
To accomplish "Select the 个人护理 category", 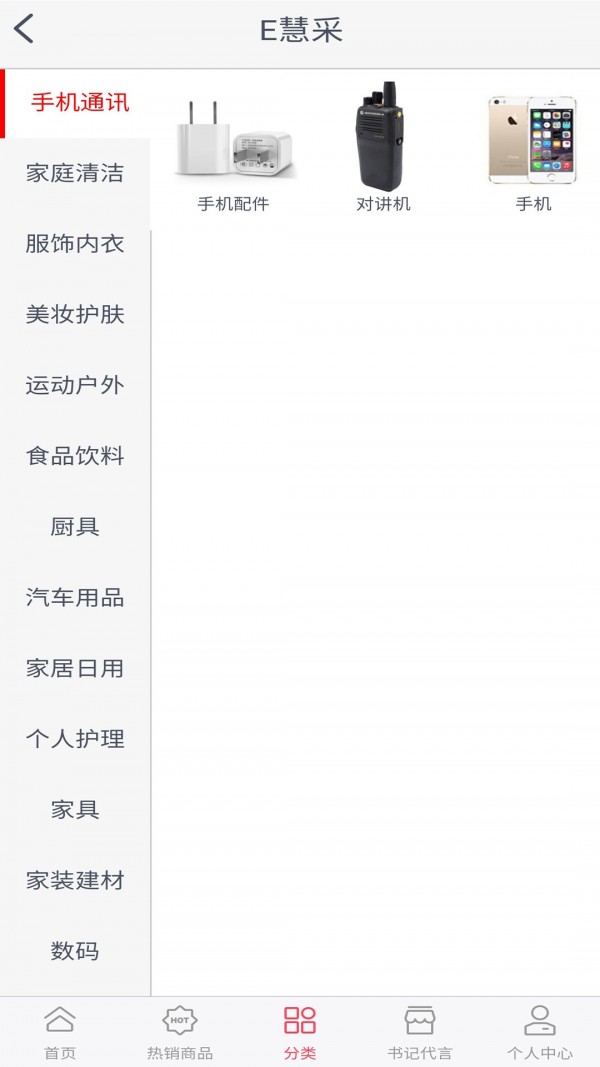I will coord(75,740).
